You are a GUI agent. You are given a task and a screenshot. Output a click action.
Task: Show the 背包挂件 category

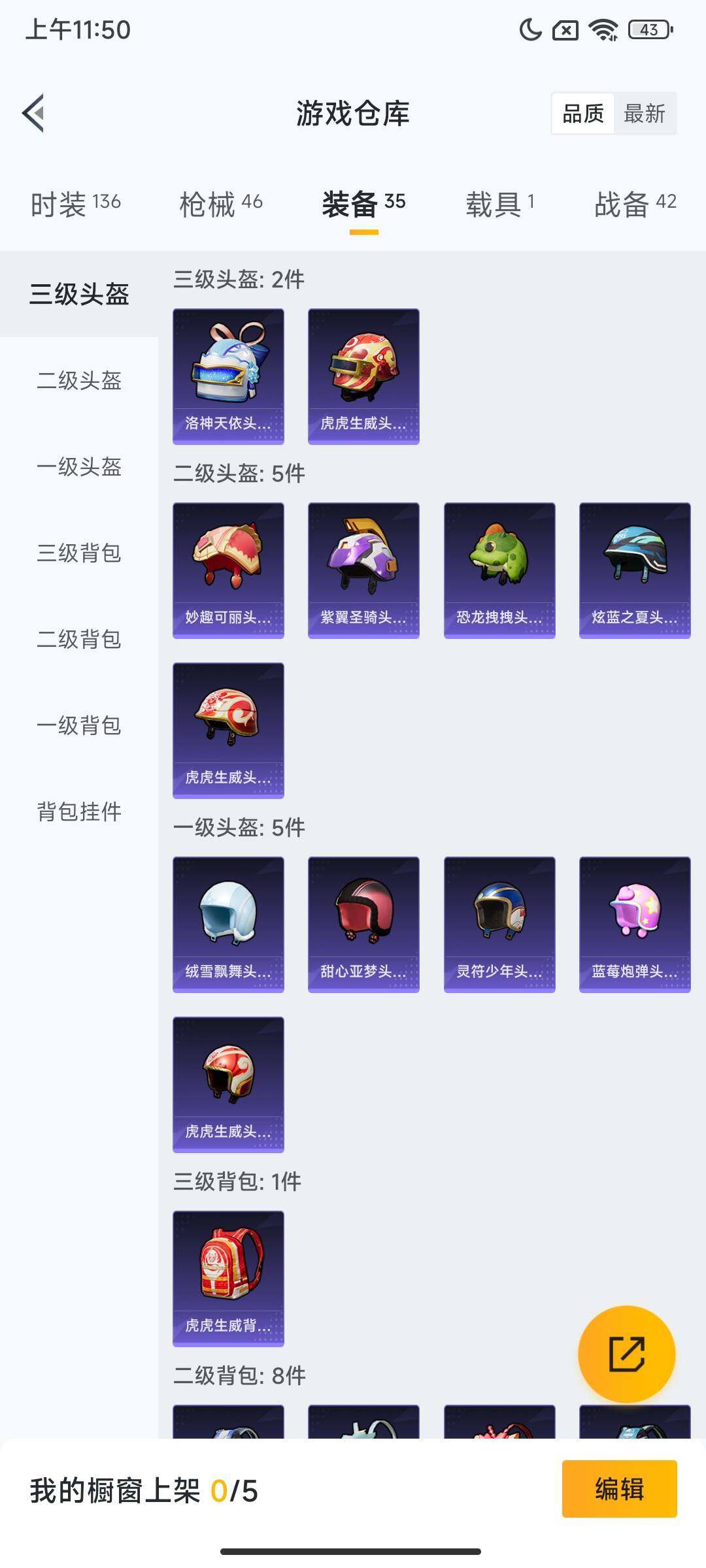(79, 811)
